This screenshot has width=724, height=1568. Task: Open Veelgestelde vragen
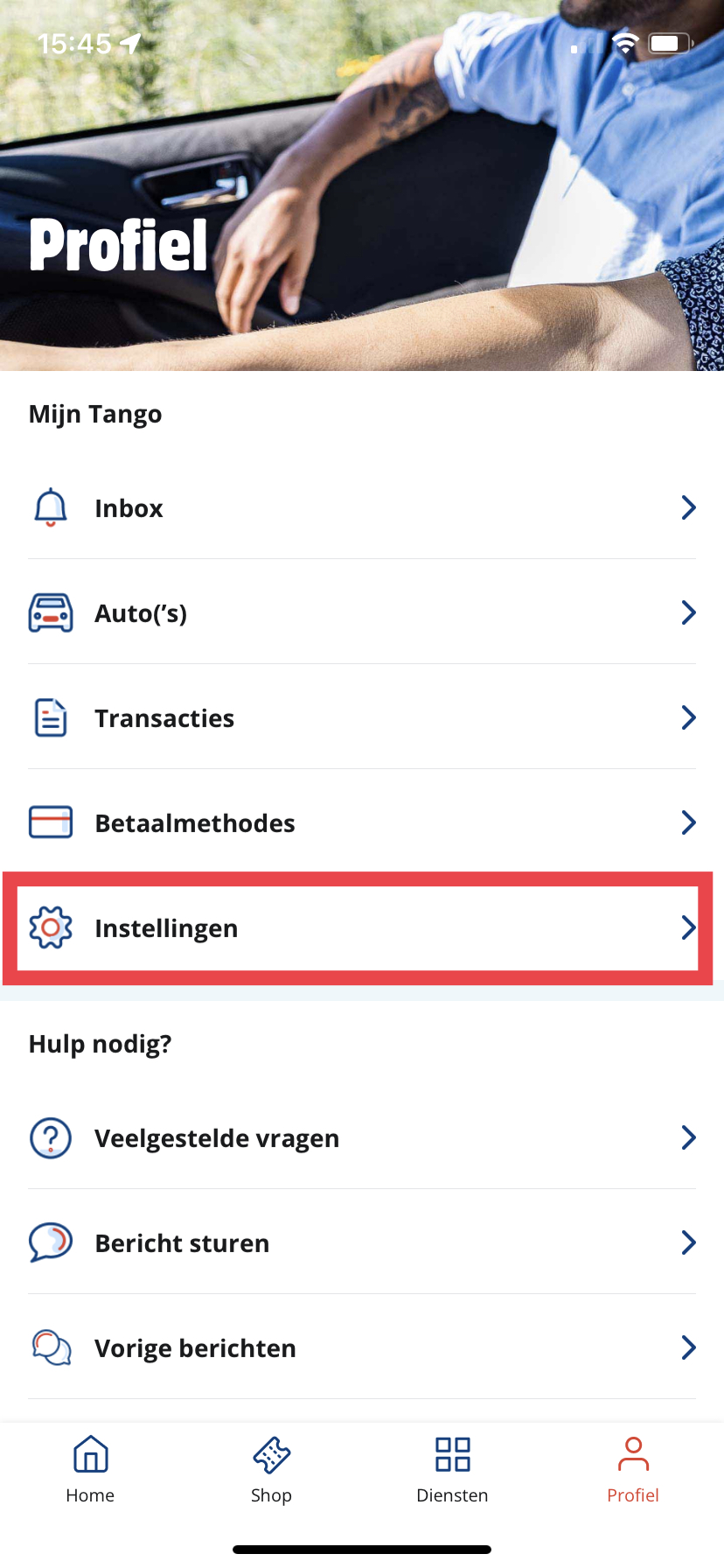[x=362, y=1137]
